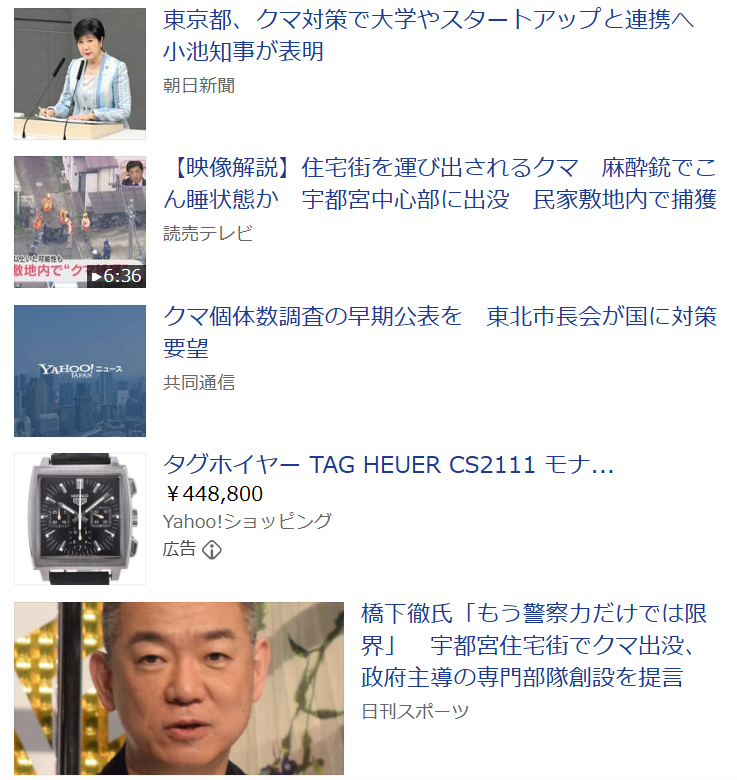Open the Yahoo! News placeholder thumbnail
The image size is (737, 780).
80,371
